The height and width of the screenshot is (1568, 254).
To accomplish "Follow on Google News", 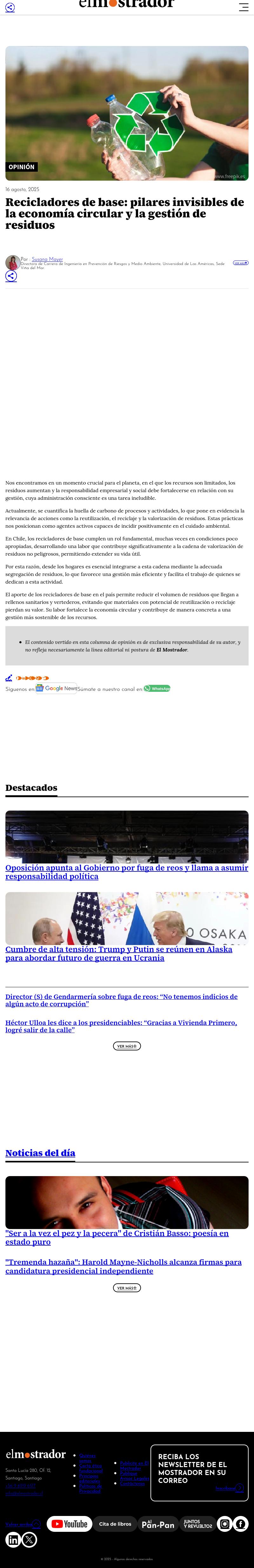I will tap(56, 688).
